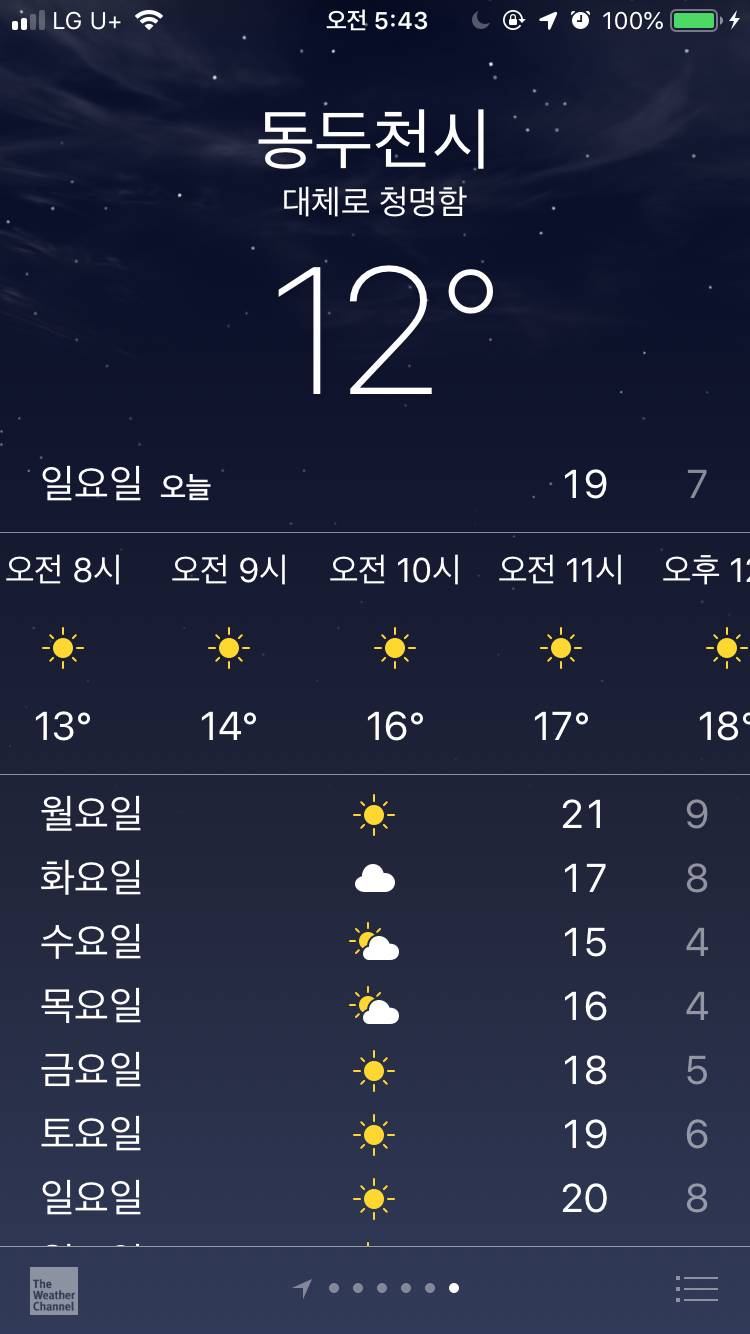This screenshot has height=1334, width=750.
Task: Tap the partly cloudy icon for 수요일
Action: click(373, 941)
